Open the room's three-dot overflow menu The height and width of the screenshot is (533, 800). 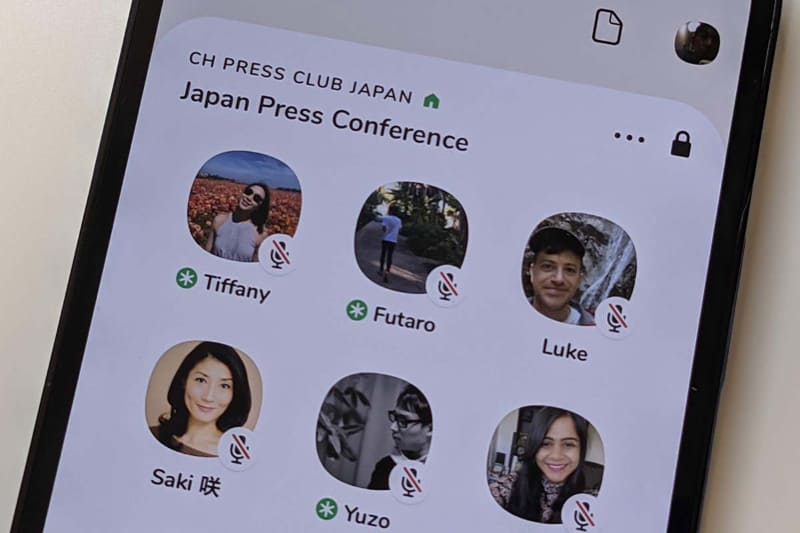tap(628, 138)
